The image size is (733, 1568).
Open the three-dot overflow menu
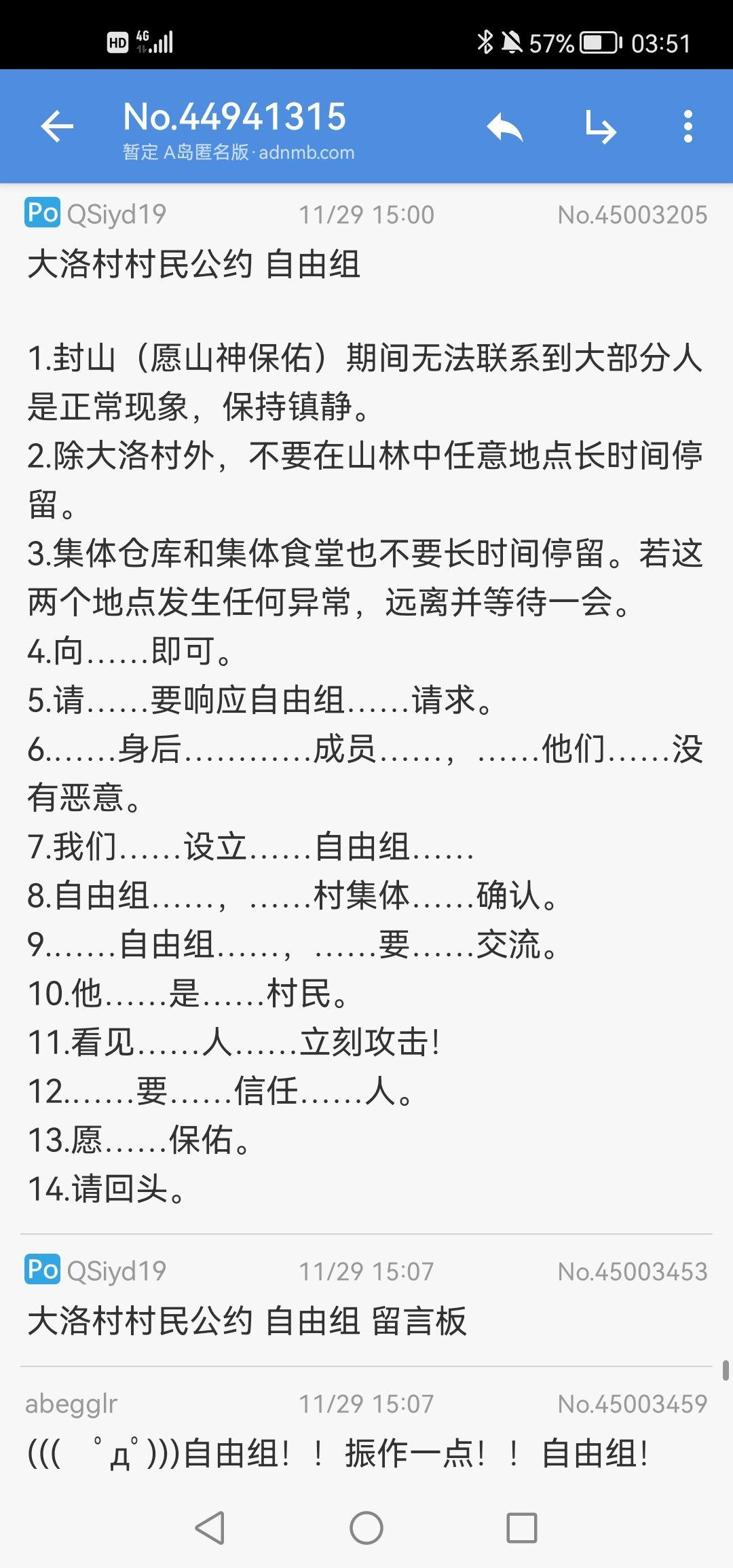tap(688, 127)
